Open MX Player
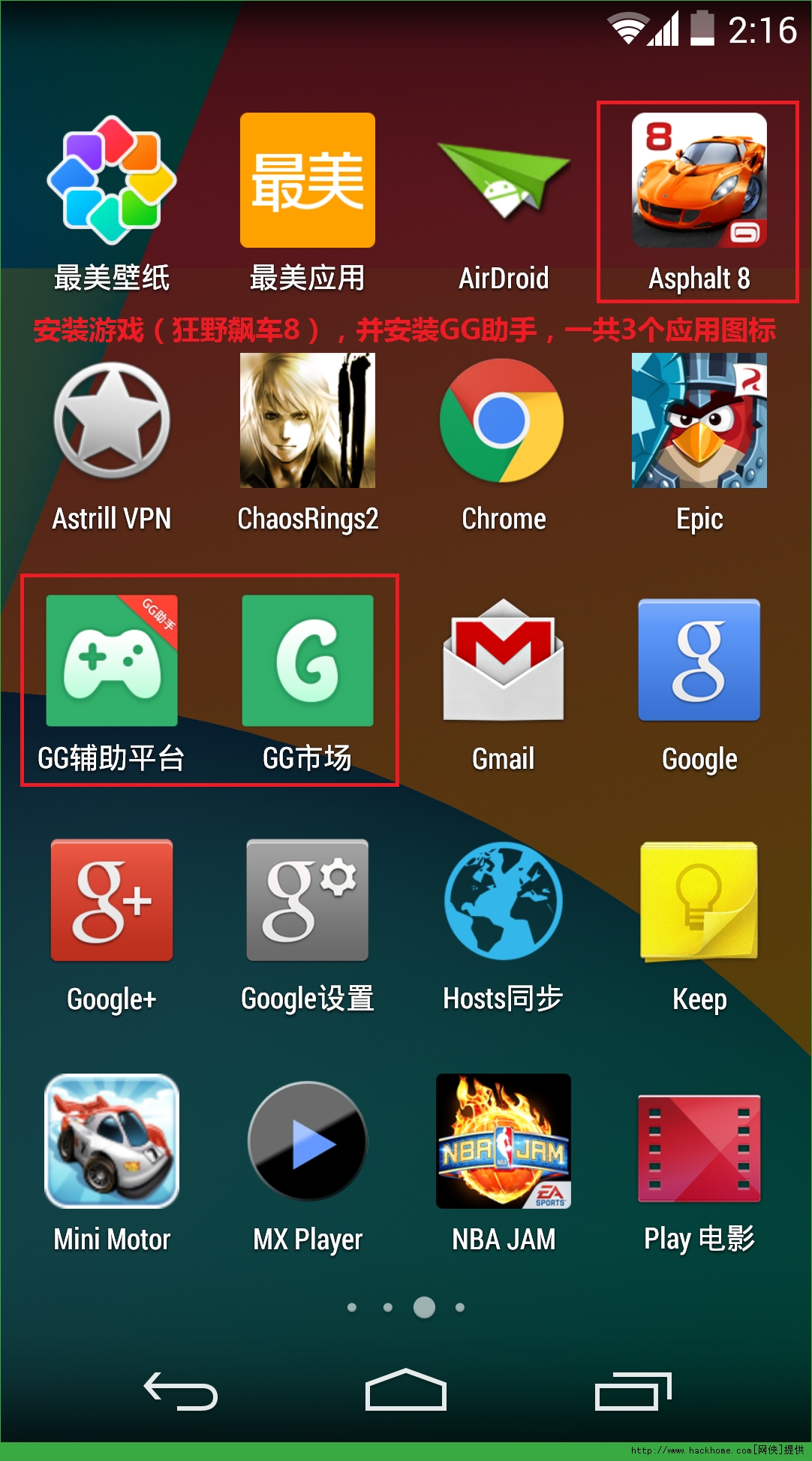The height and width of the screenshot is (1461, 812). 308,1141
